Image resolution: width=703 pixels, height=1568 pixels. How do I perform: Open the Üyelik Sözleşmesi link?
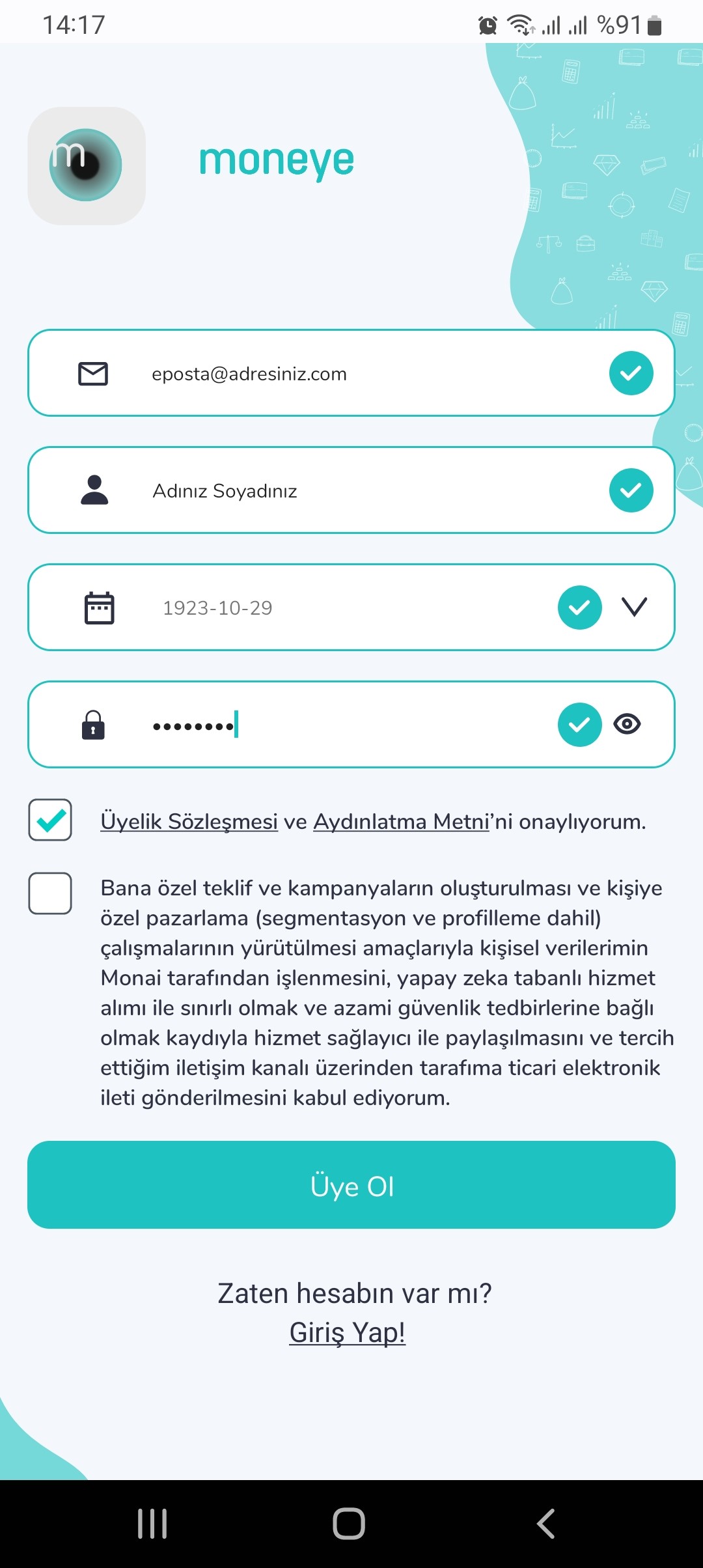tap(189, 822)
